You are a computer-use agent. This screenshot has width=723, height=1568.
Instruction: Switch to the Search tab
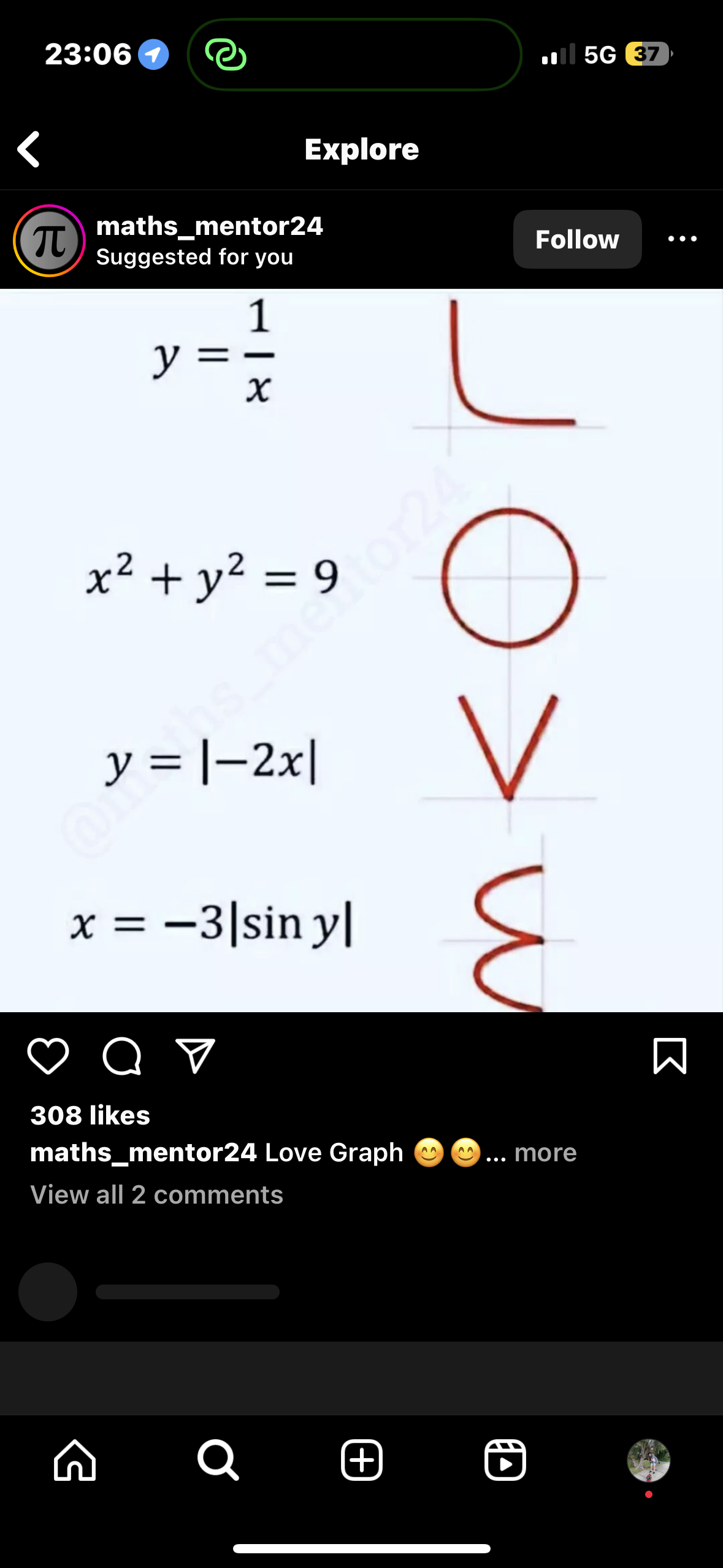(x=218, y=1460)
